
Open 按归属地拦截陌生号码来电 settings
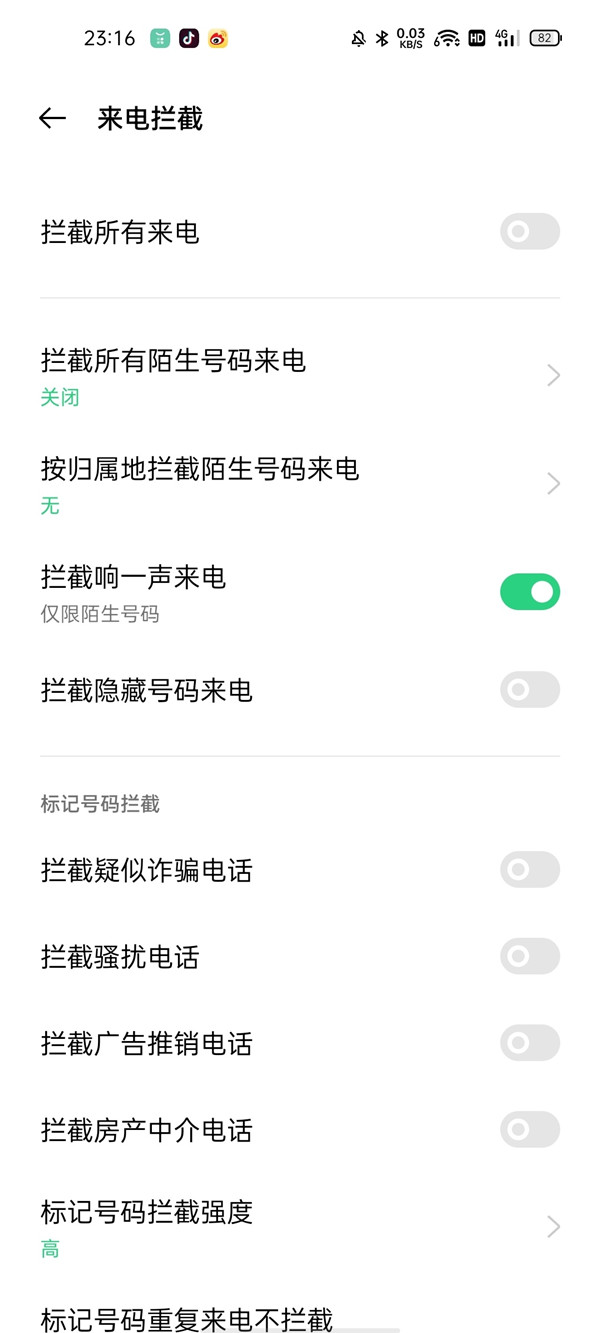[300, 485]
